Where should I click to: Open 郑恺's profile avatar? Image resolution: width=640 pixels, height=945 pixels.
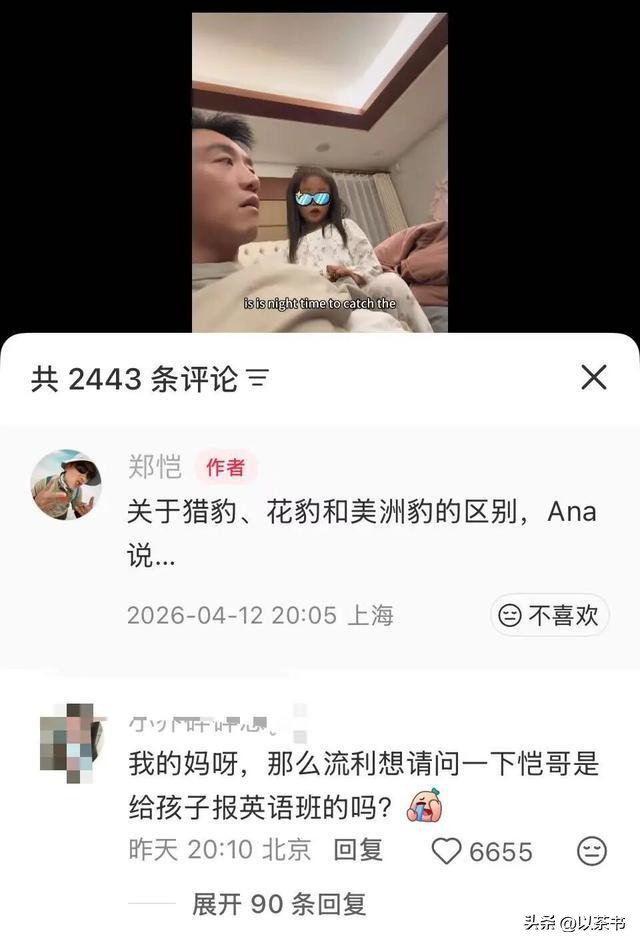(x=66, y=484)
